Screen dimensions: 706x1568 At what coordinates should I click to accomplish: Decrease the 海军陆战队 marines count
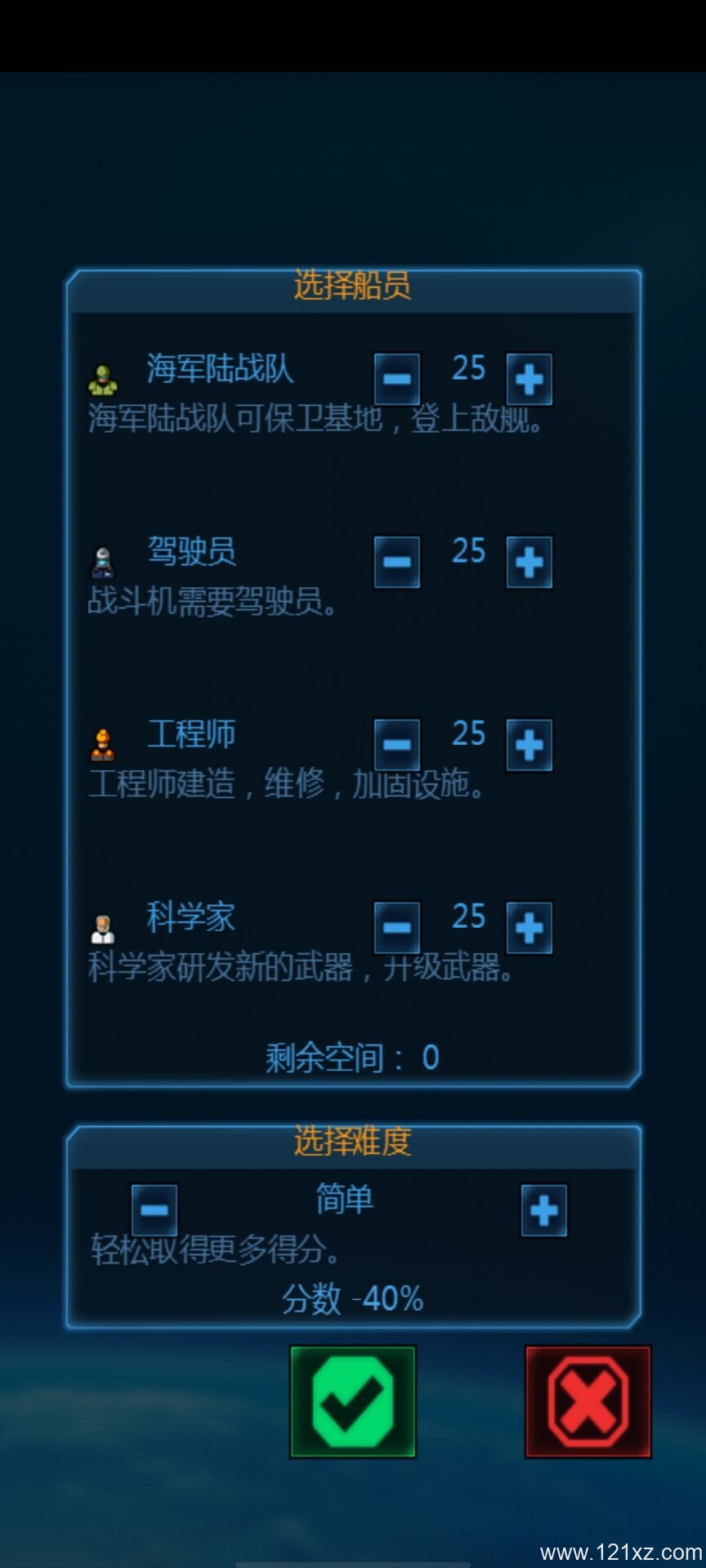coord(397,379)
